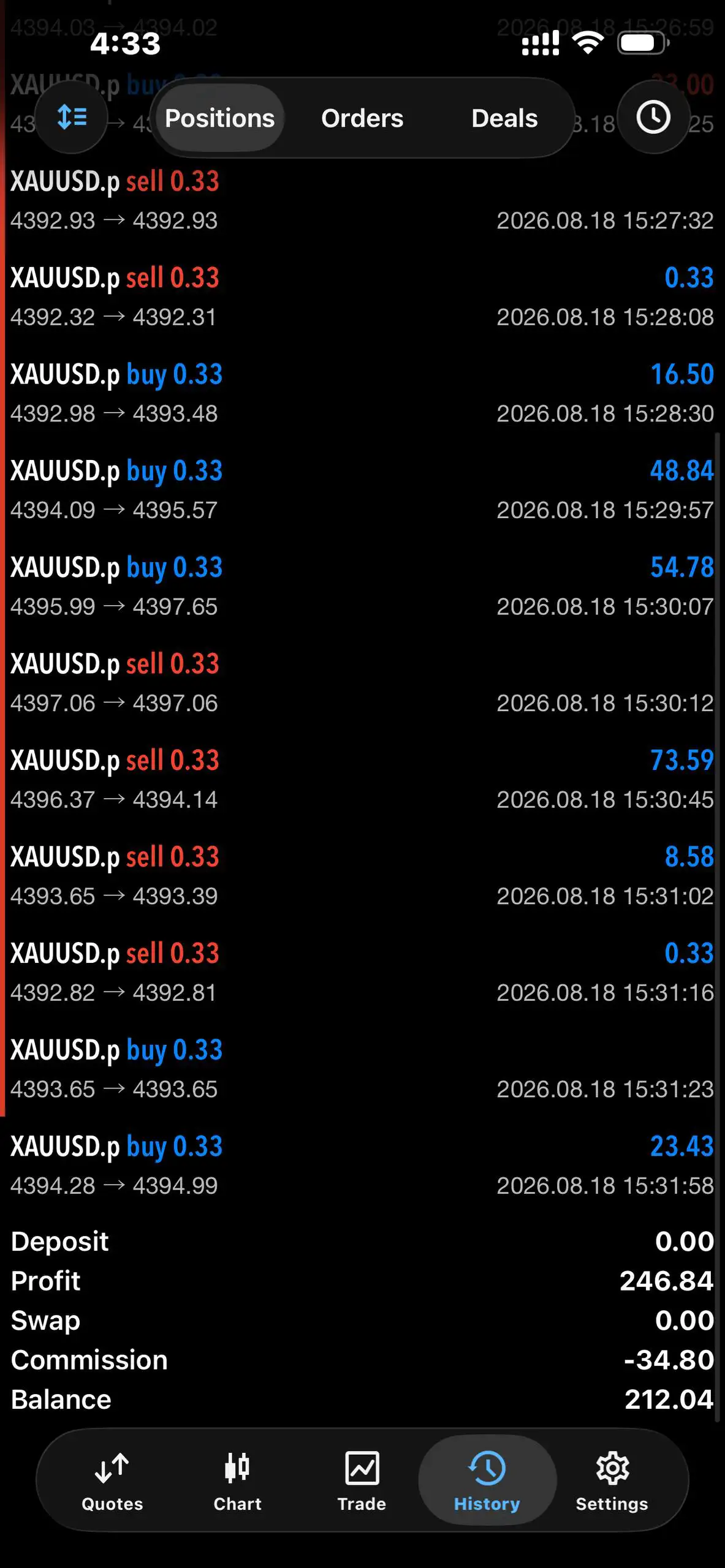Expand the sell position with profit 8.58
This screenshot has width=725, height=1568.
click(x=362, y=876)
